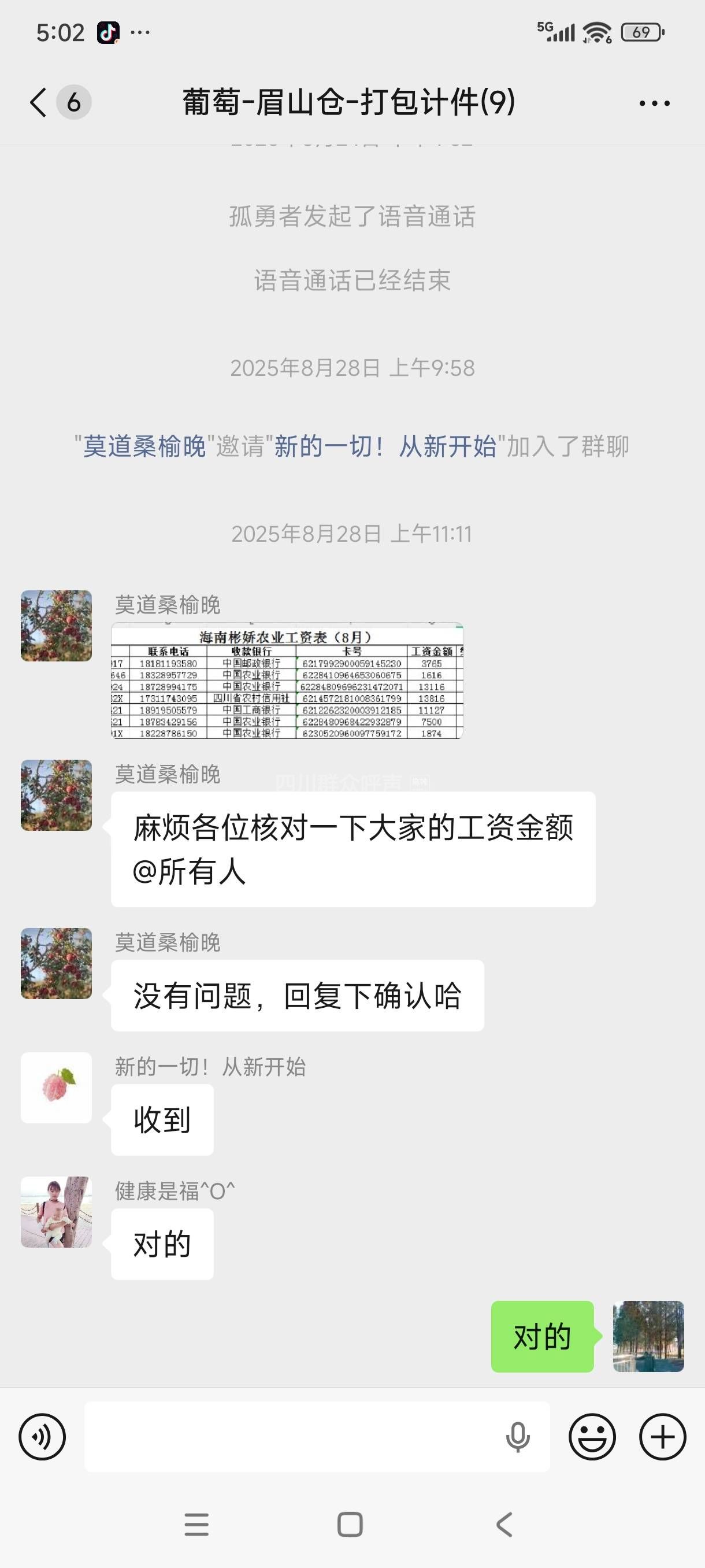This screenshot has height=1568, width=705.
Task: Go back to the chat list
Action: pos(38,102)
